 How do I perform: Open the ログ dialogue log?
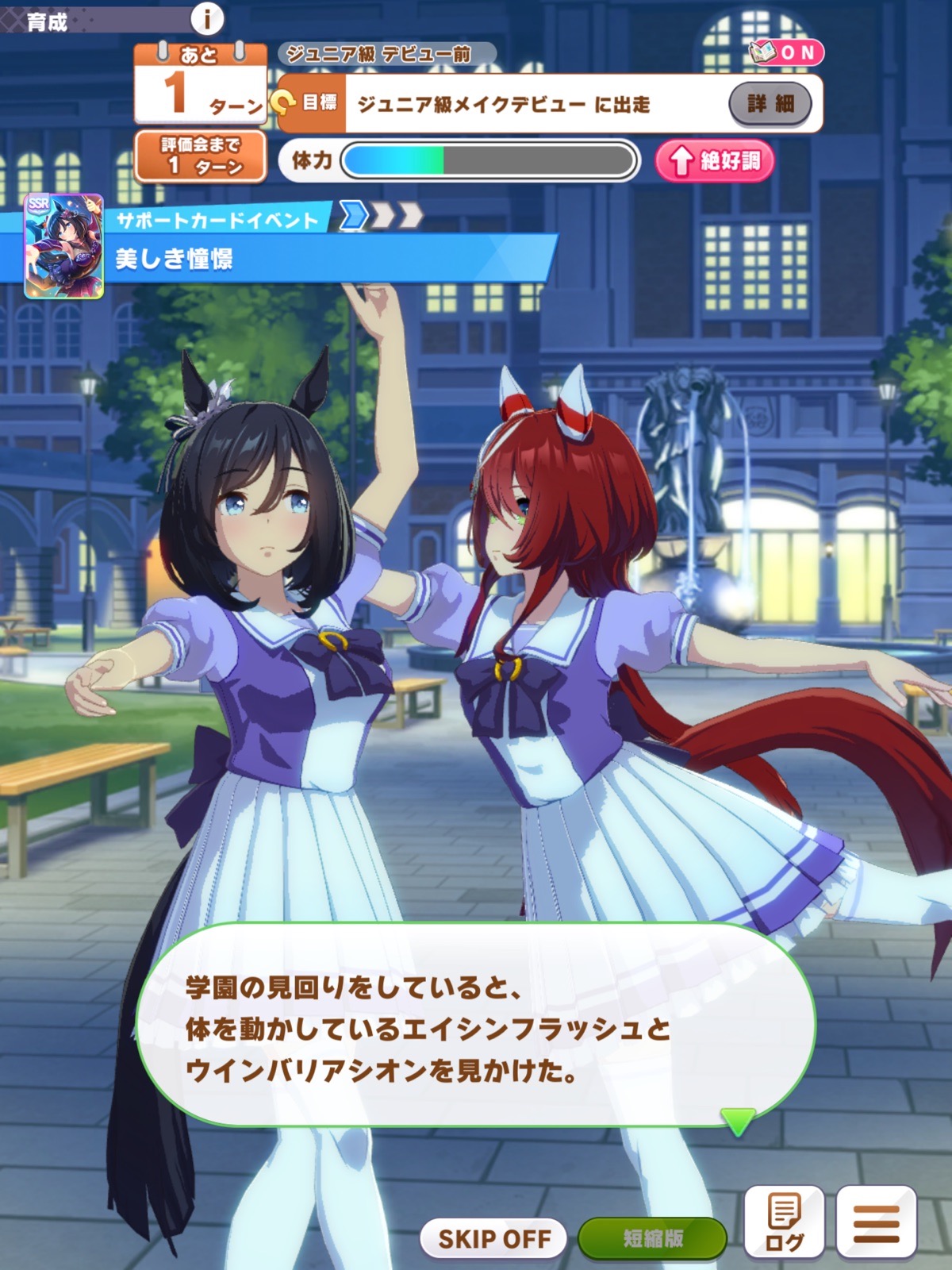[x=784, y=1222]
